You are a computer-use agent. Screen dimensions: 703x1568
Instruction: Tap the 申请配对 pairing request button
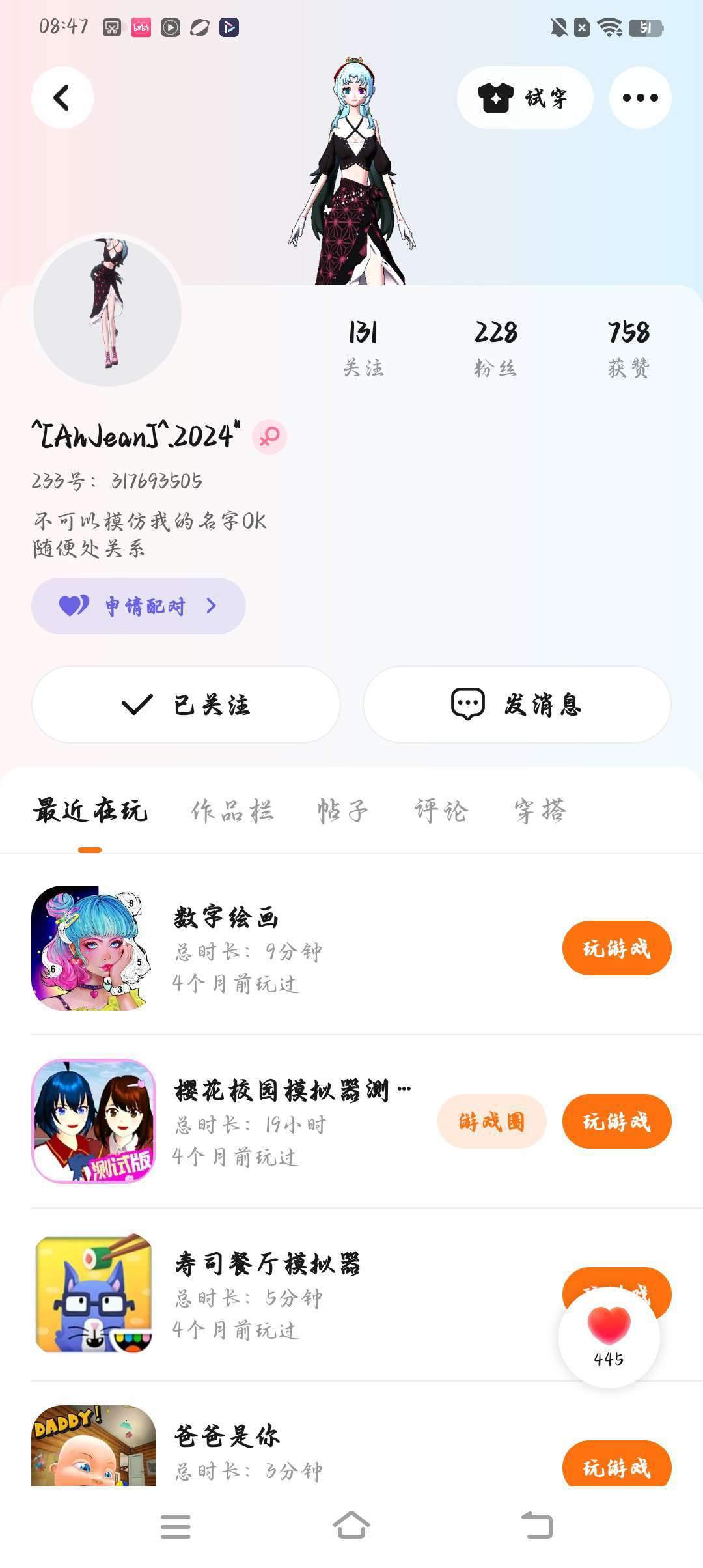139,606
